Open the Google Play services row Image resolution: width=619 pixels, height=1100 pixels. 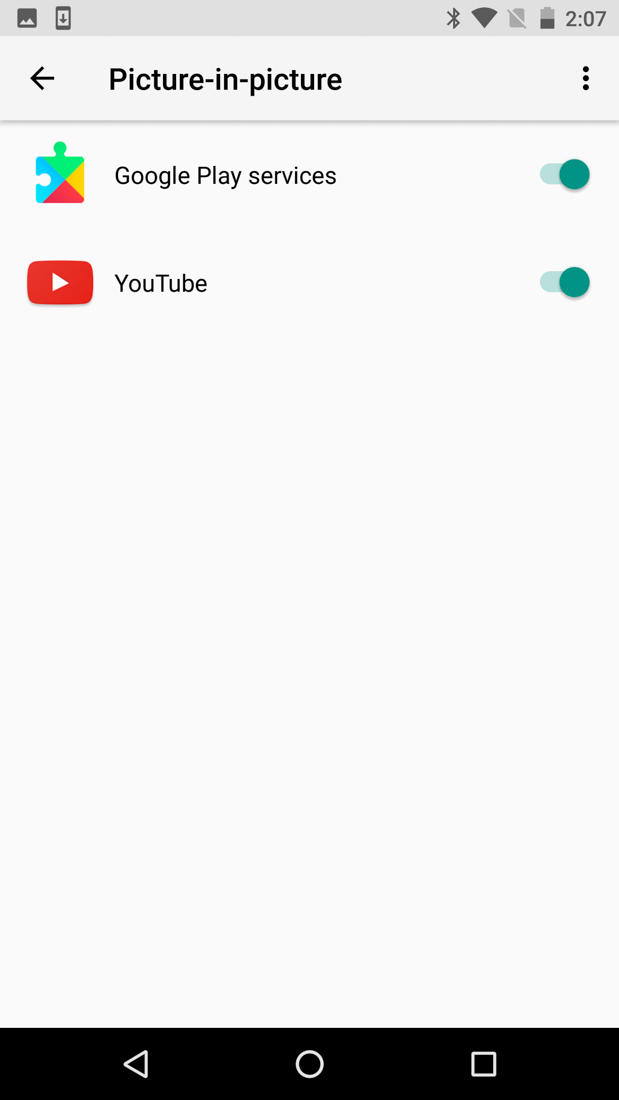click(x=225, y=176)
